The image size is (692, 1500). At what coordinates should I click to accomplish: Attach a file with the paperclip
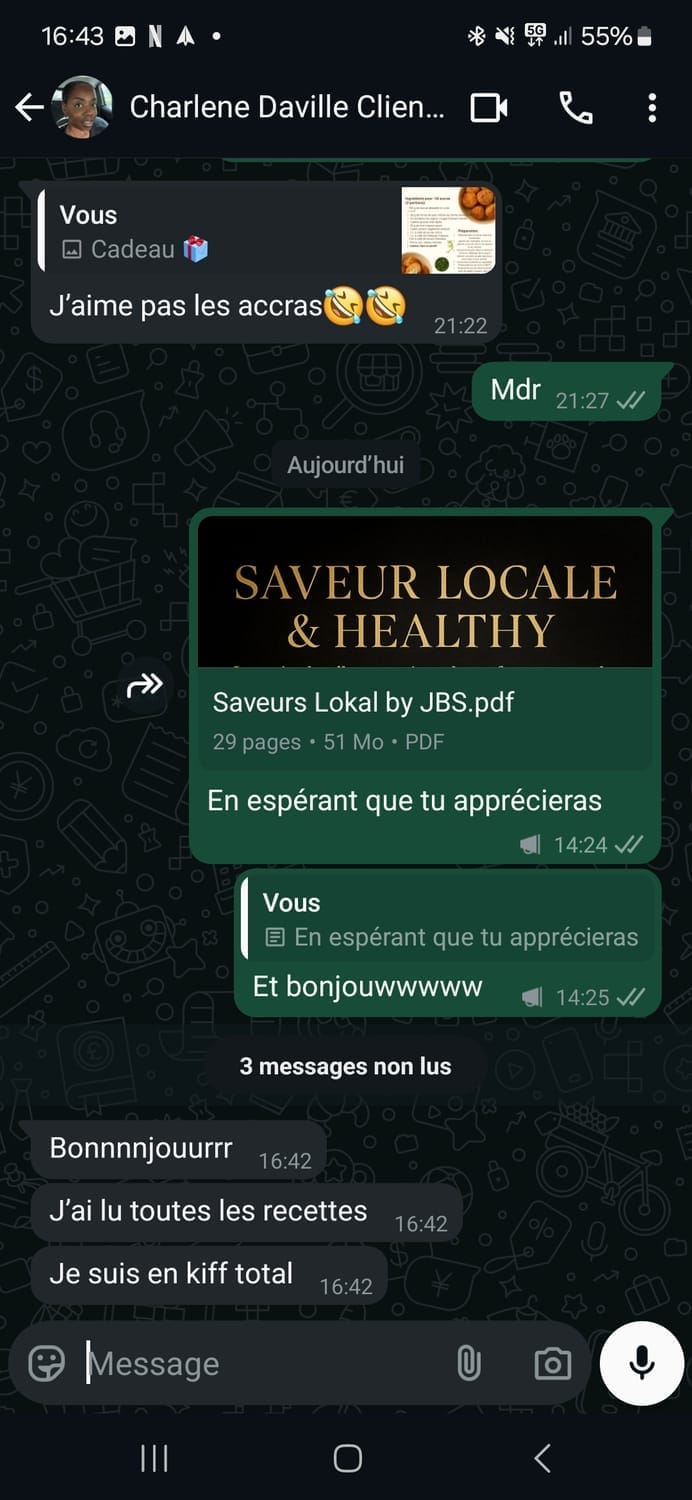(x=468, y=1363)
